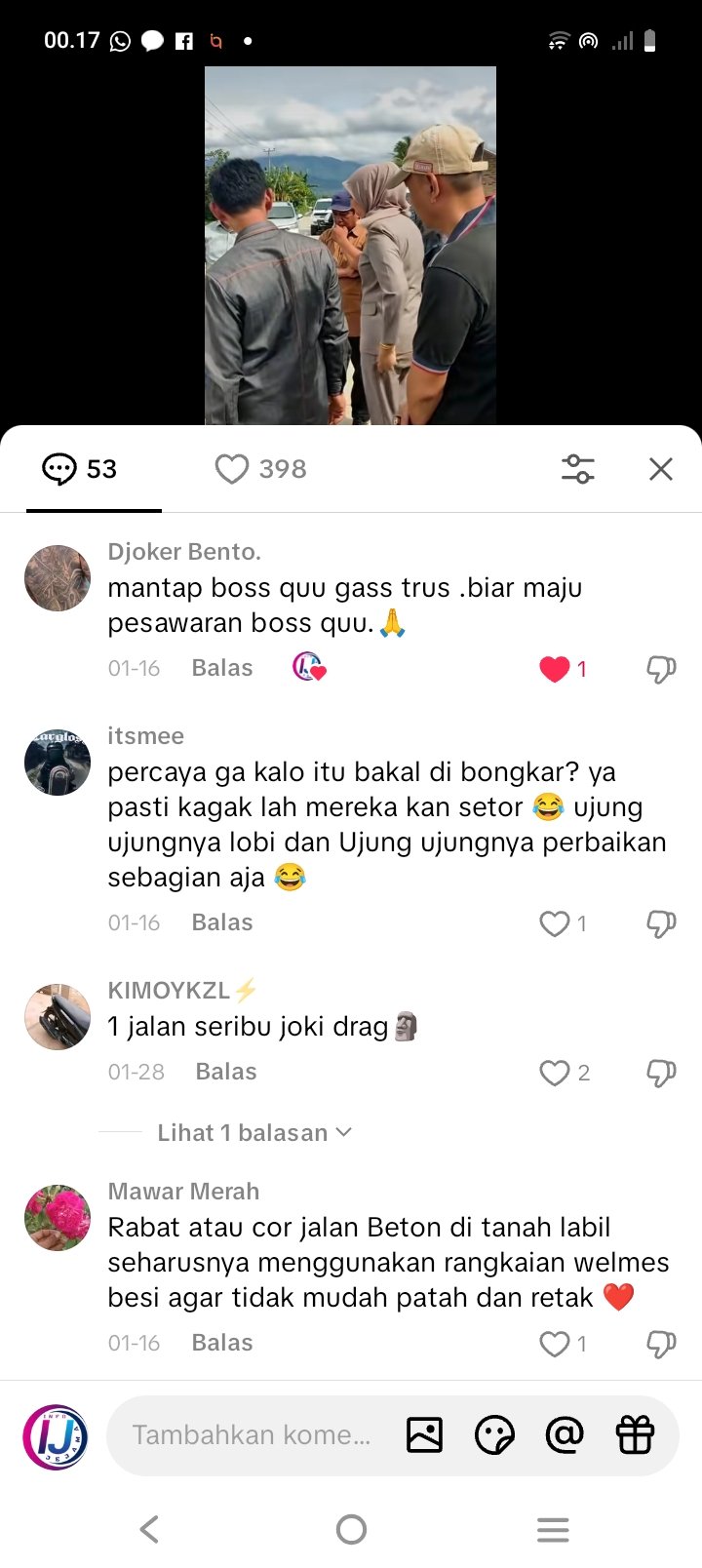702x1568 pixels.
Task: Reply to Djoker Bento's comment
Action: point(222,669)
